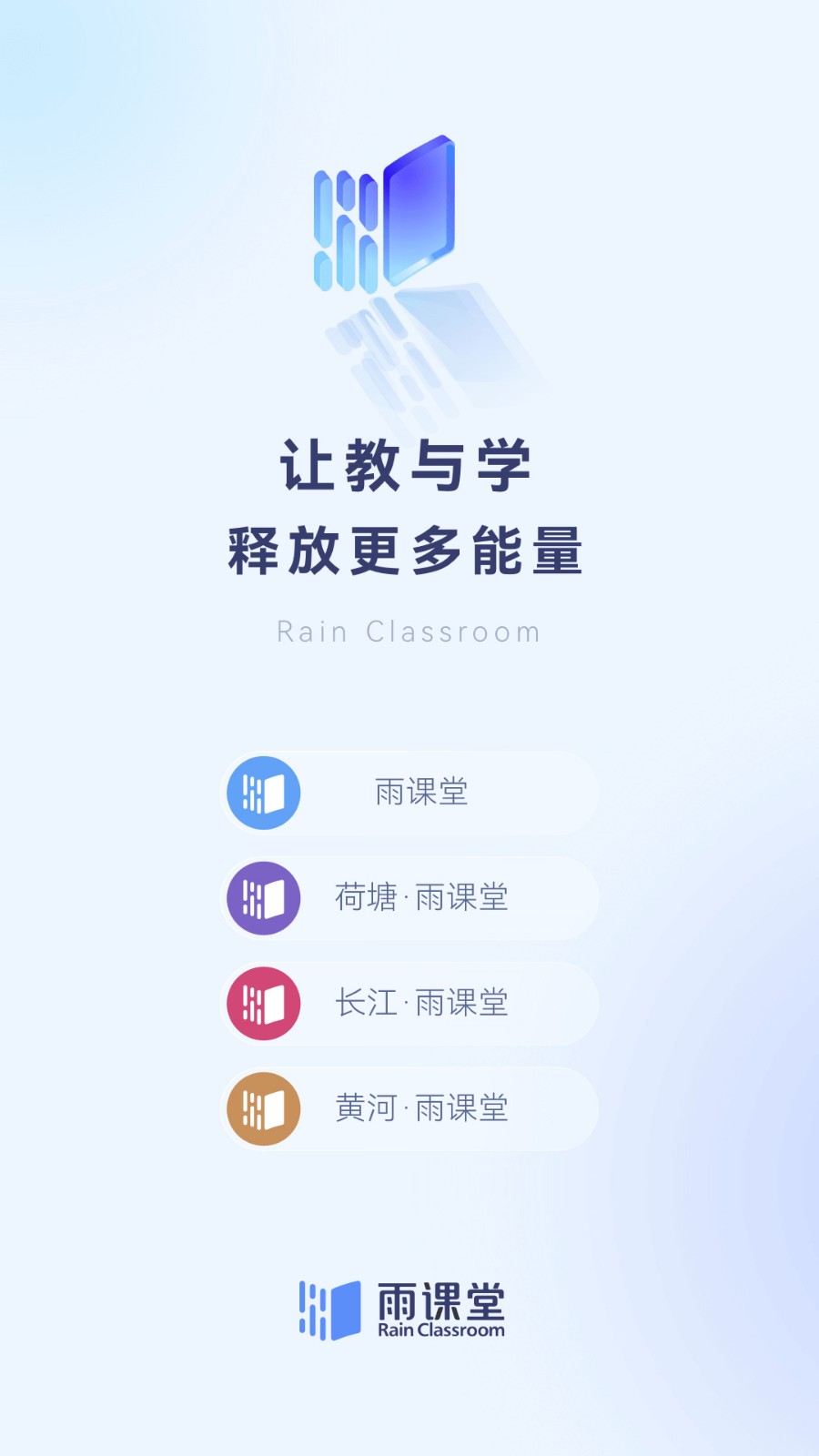The image size is (819, 1456).
Task: Choose 荷塘·雨课堂 server
Action: (411, 898)
